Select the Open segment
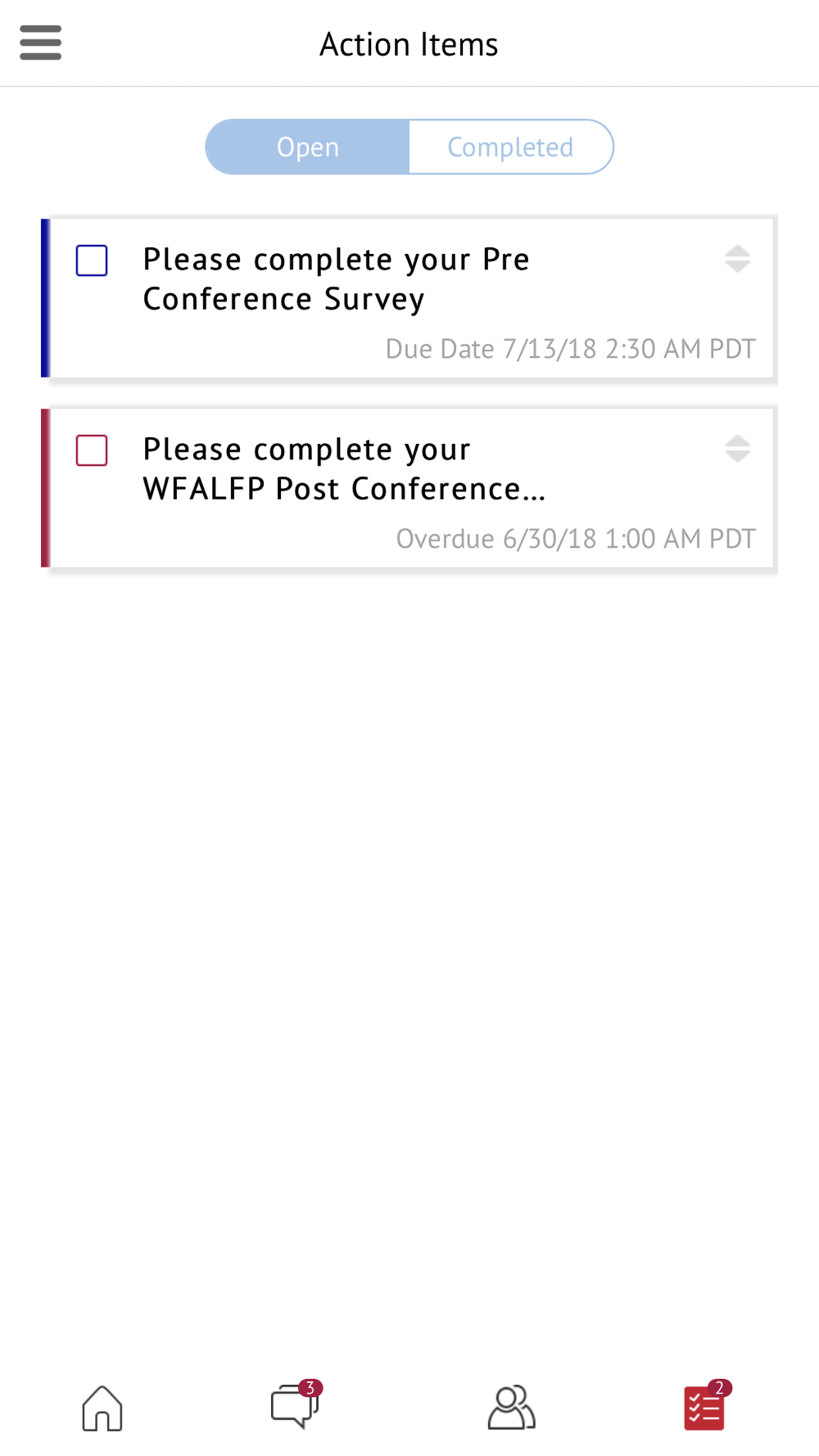819x1456 pixels. (307, 147)
